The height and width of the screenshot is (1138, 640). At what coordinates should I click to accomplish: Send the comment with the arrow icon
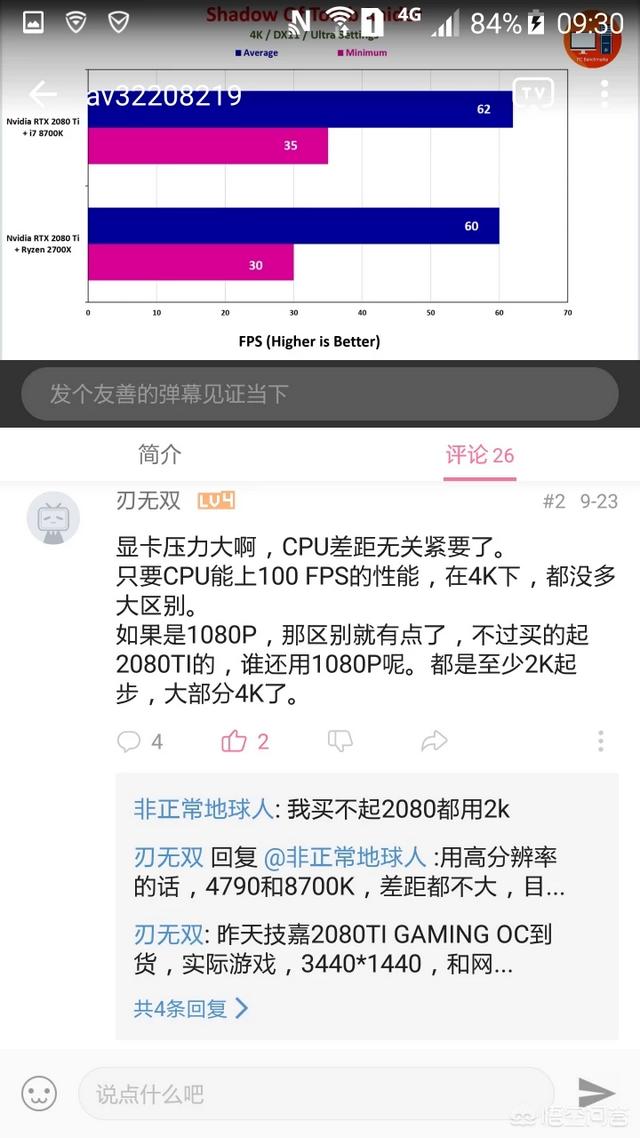coord(596,1093)
